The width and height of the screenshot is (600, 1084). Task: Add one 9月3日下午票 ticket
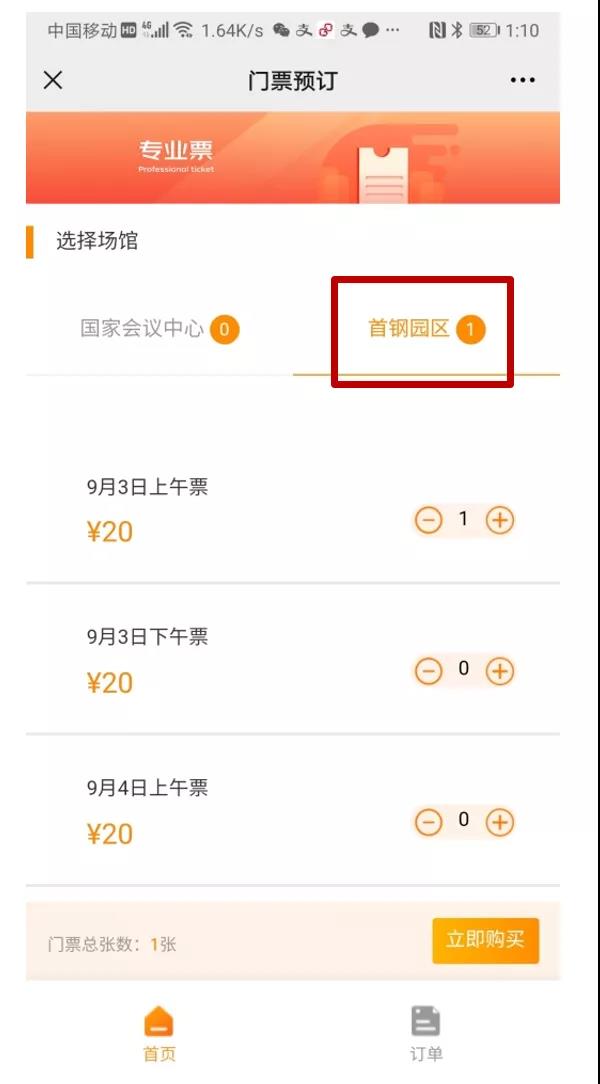[x=500, y=671]
